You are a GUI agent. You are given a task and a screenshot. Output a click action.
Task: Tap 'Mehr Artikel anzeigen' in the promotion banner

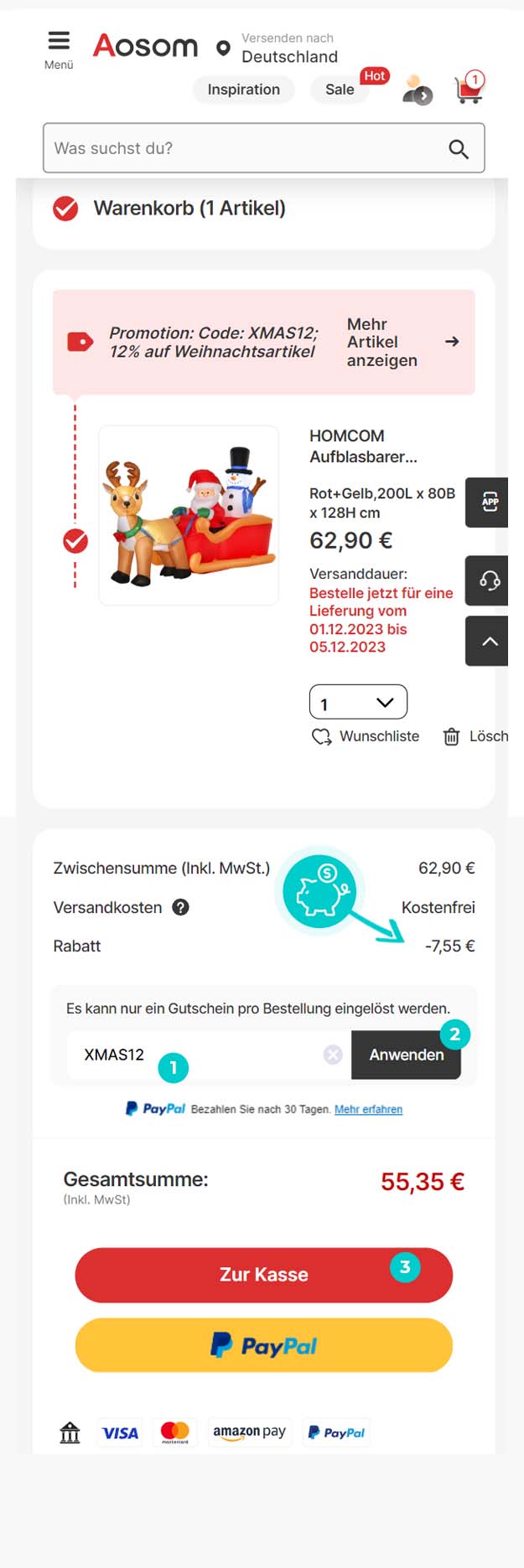(x=402, y=342)
